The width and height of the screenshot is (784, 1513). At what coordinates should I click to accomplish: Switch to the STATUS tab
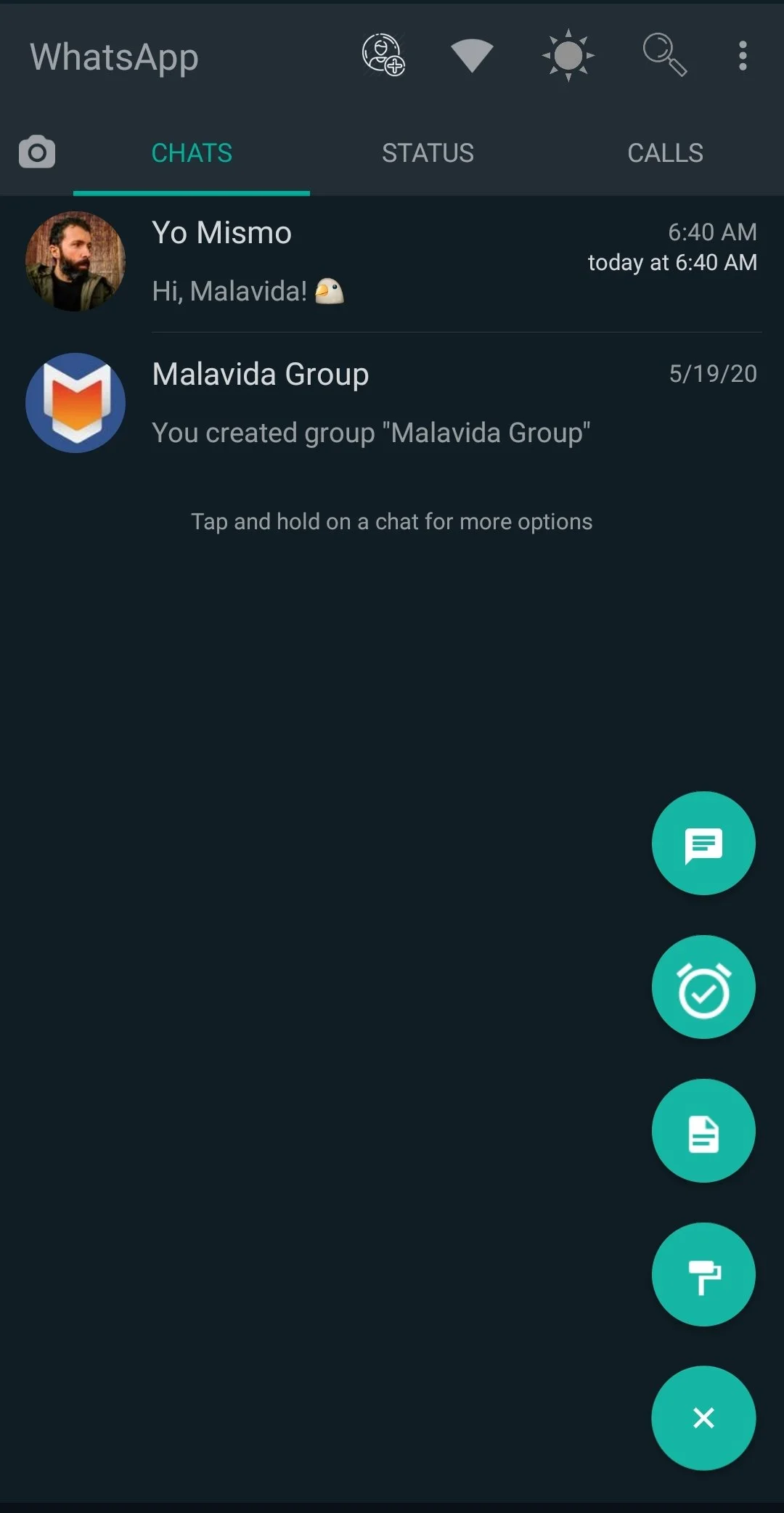coord(428,152)
